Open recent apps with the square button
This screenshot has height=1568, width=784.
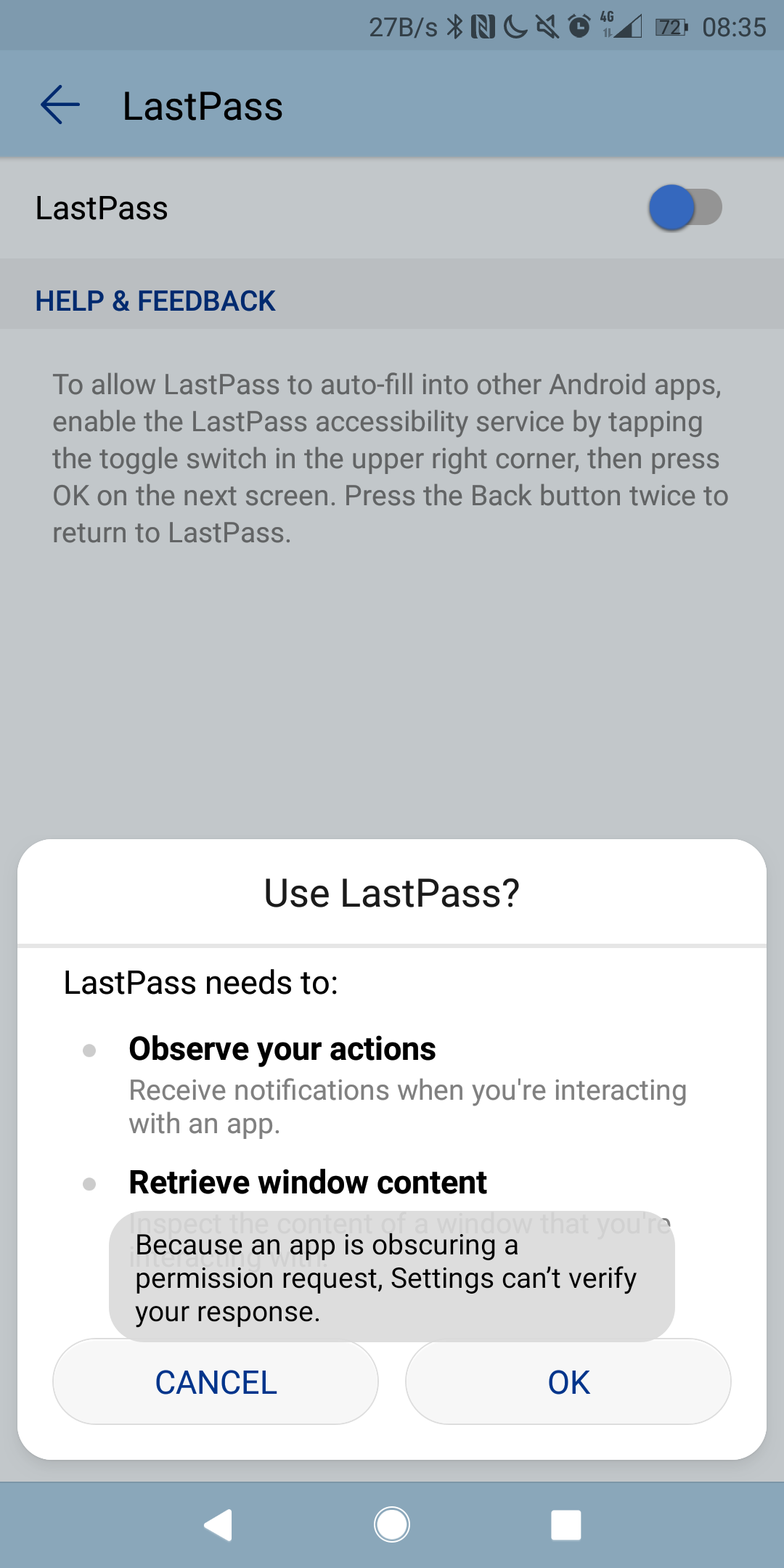566,1524
